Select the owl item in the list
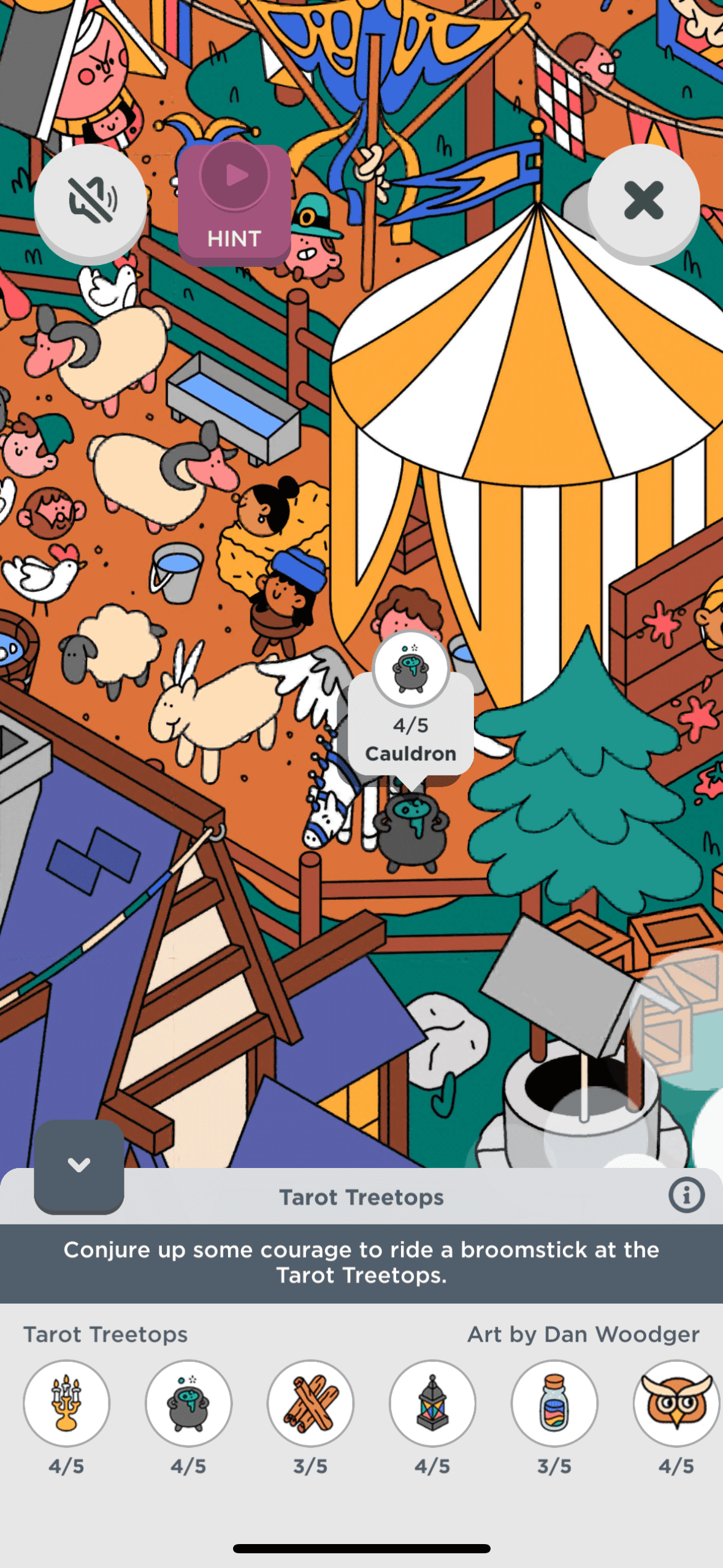This screenshot has width=723, height=1568. click(676, 1404)
